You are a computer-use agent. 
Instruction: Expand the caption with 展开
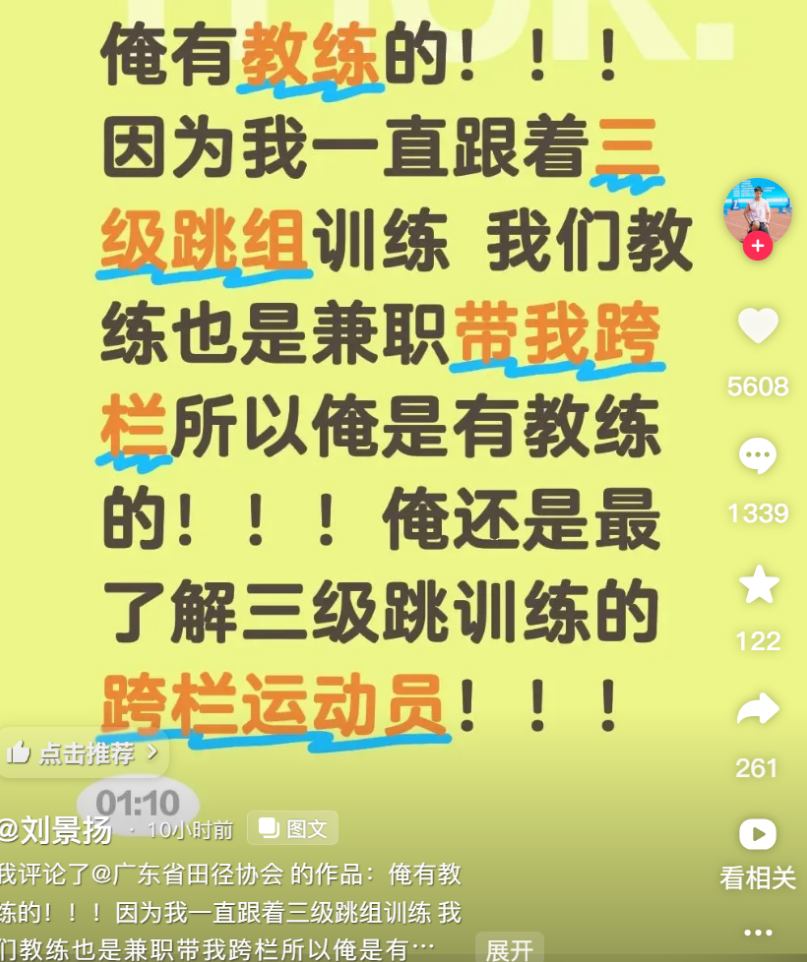(x=510, y=947)
